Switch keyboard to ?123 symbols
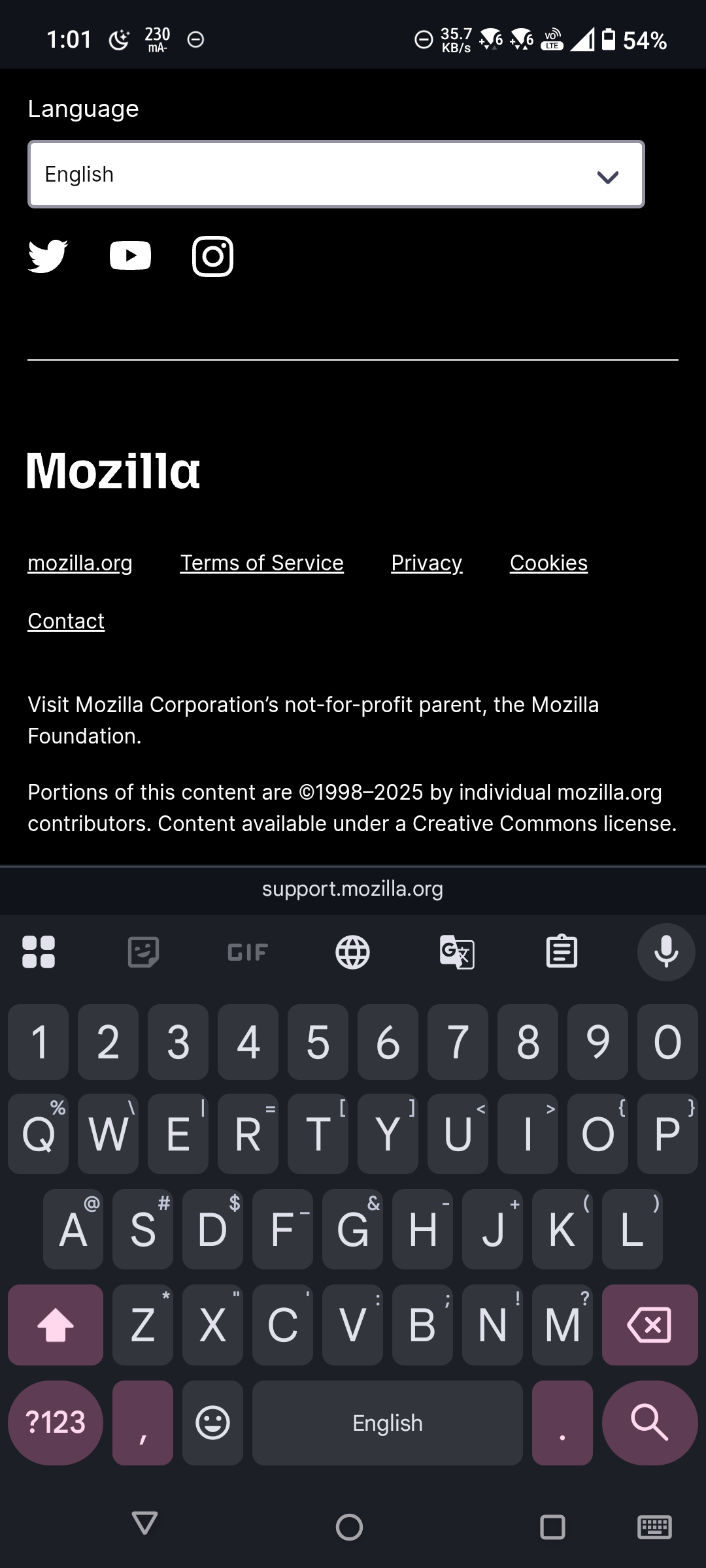 coord(56,1422)
